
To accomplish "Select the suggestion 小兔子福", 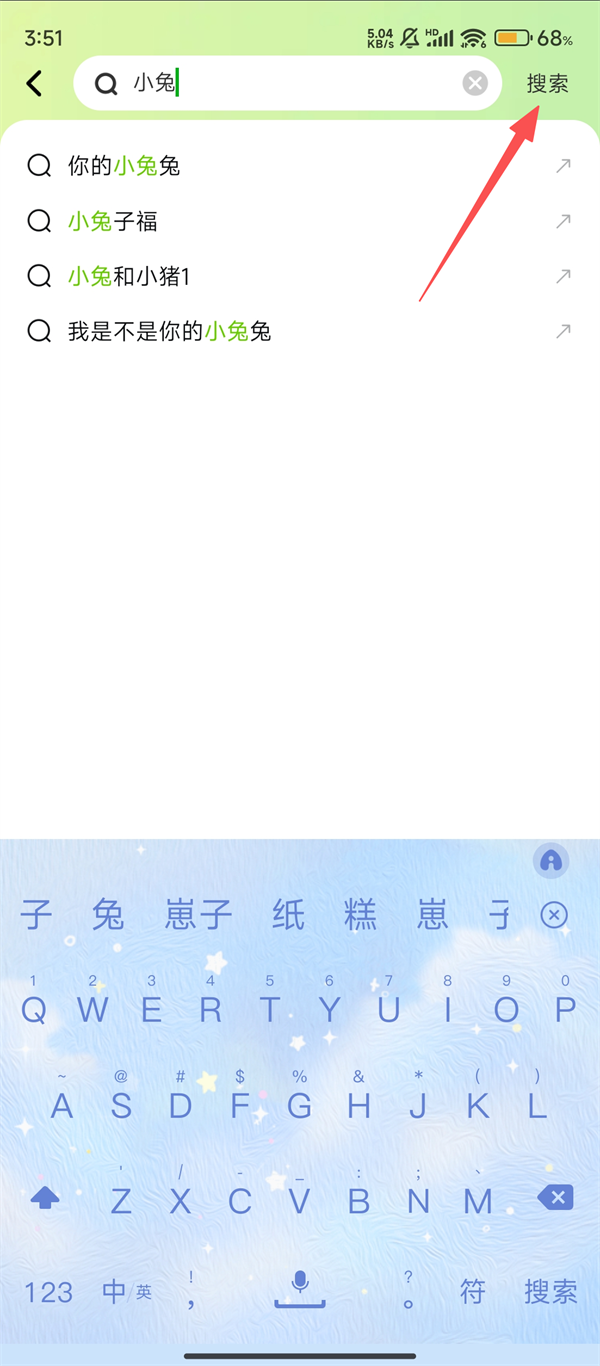I will [113, 221].
